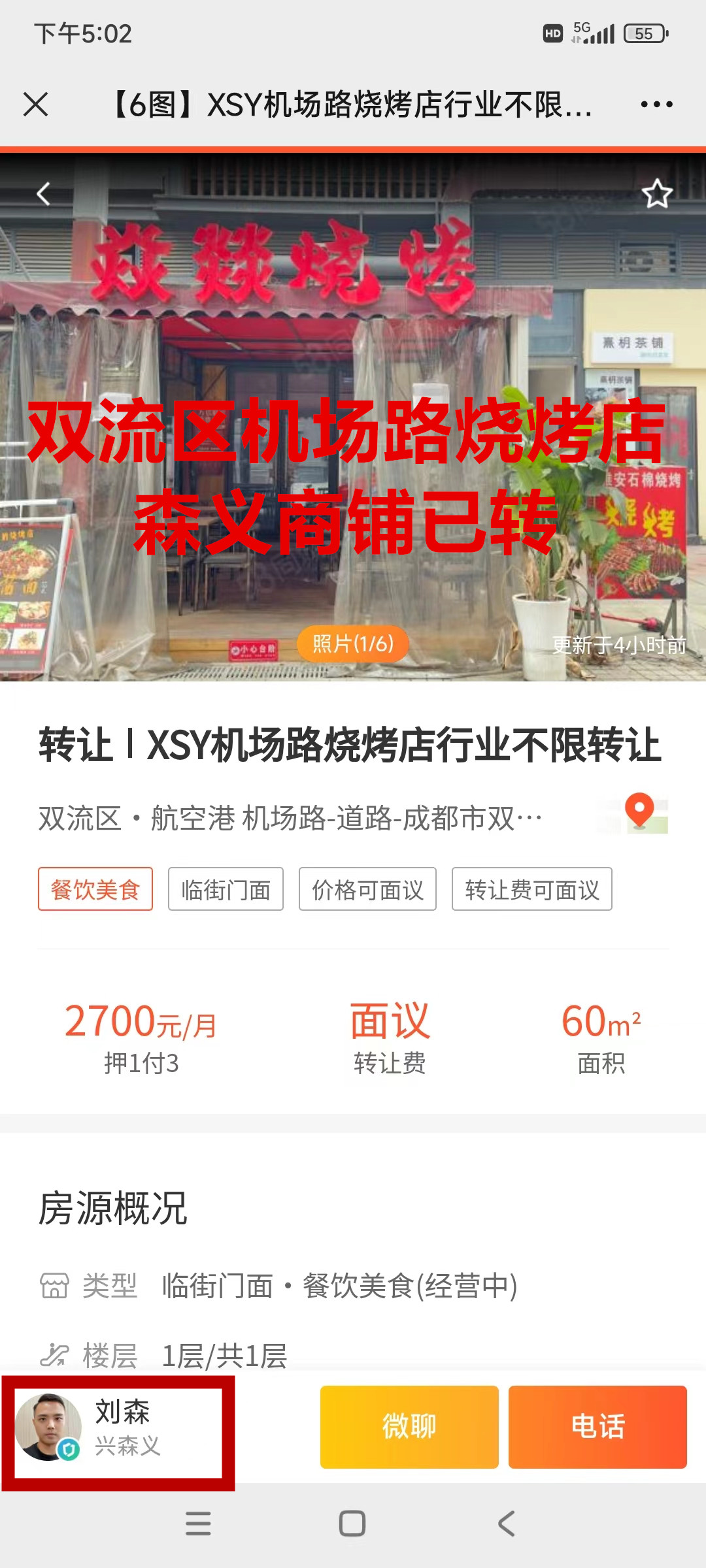Tap the system back button
Image resolution: width=706 pixels, height=1568 pixels.
507,1524
